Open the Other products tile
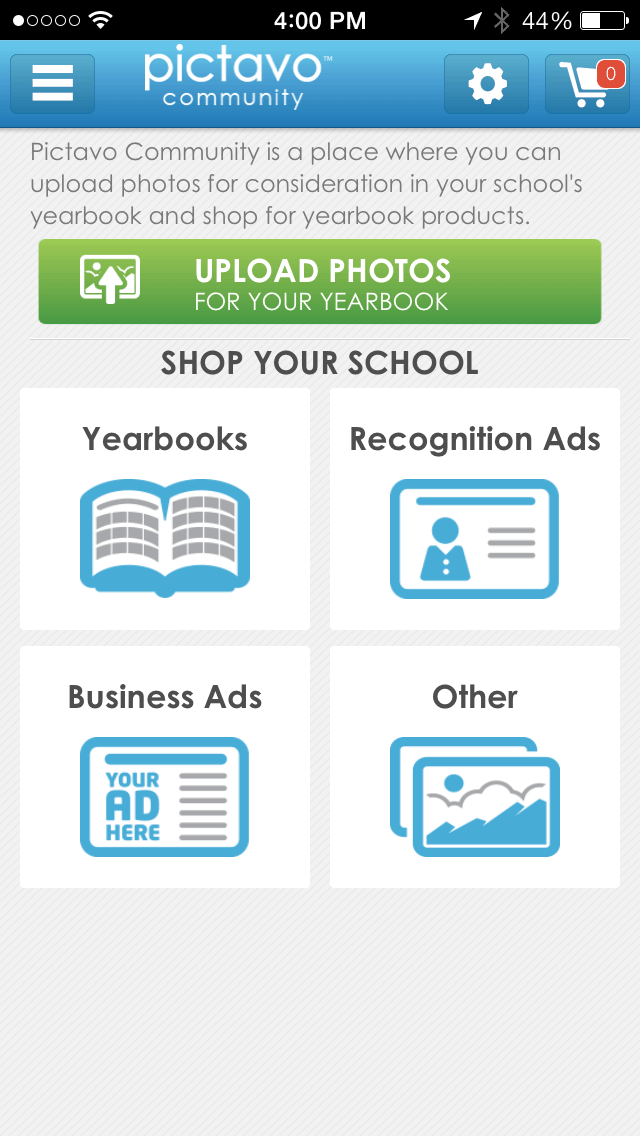The image size is (640, 1136). tap(475, 767)
